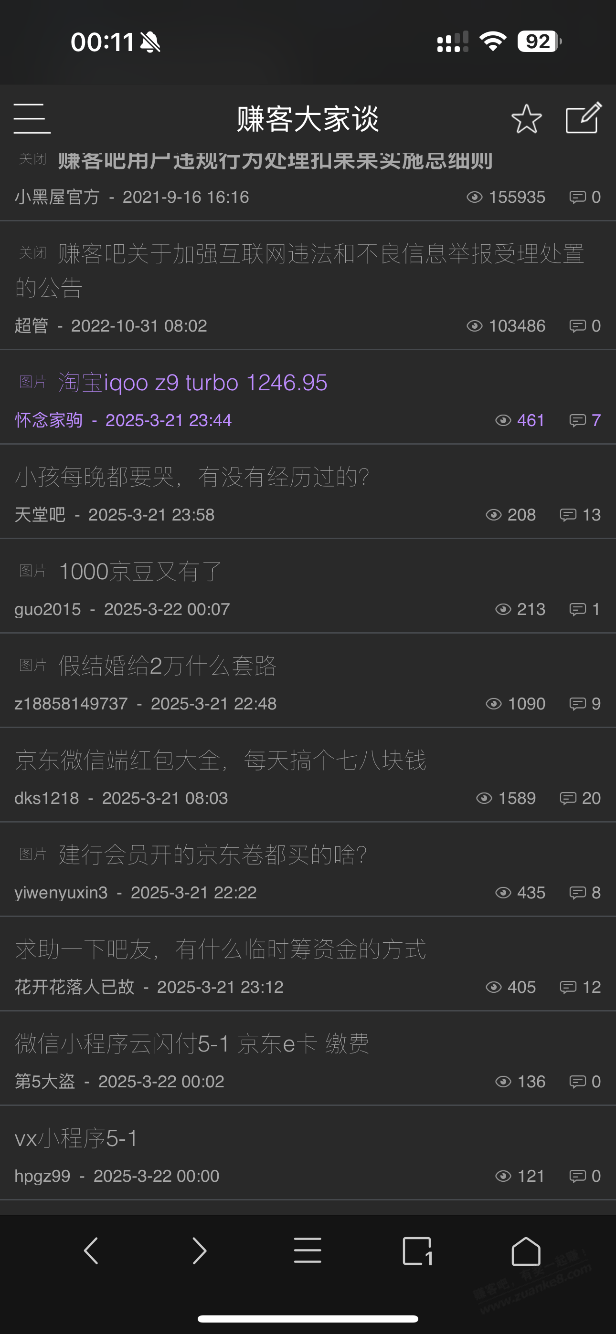
Task: Open thread 假结婚给2万什么套路
Action: (x=167, y=666)
